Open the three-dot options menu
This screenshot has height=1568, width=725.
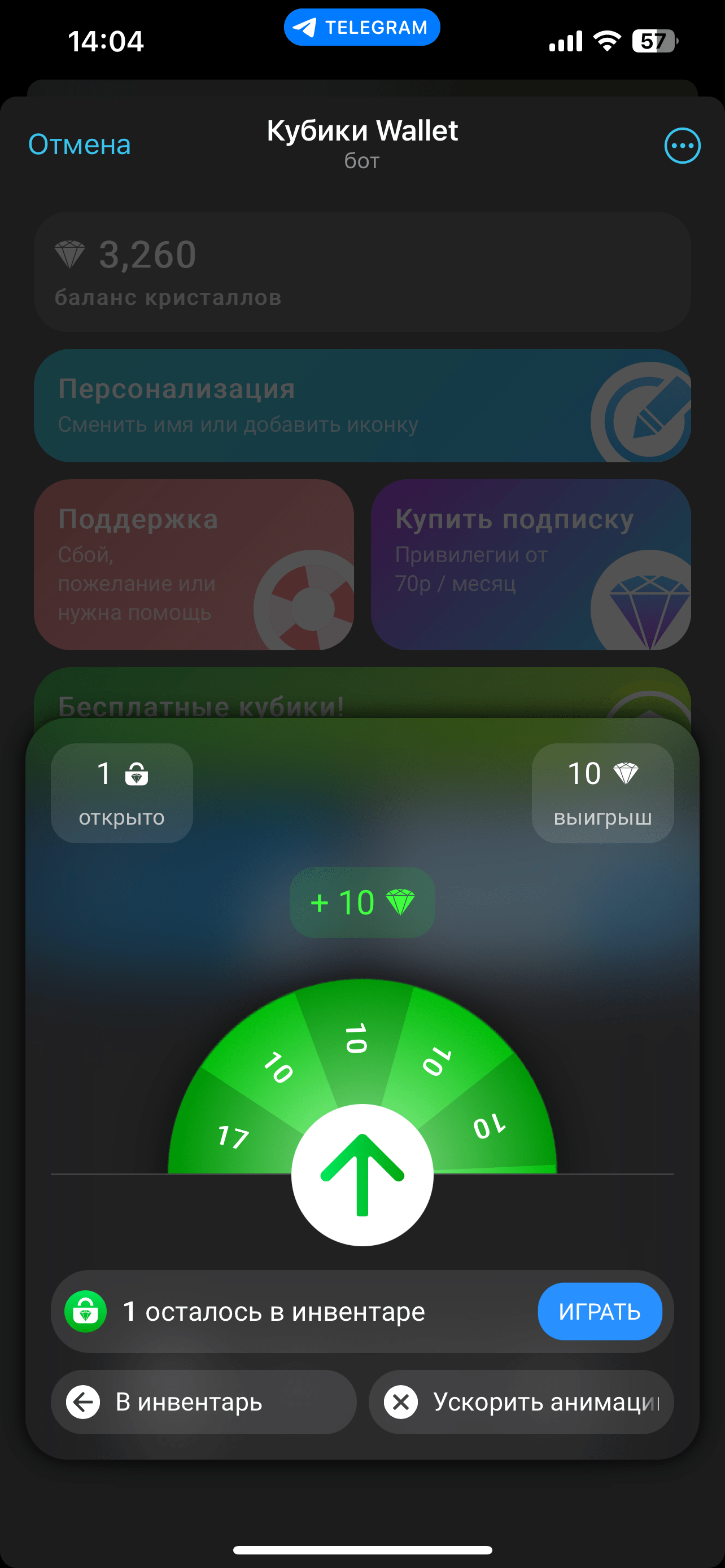point(682,146)
